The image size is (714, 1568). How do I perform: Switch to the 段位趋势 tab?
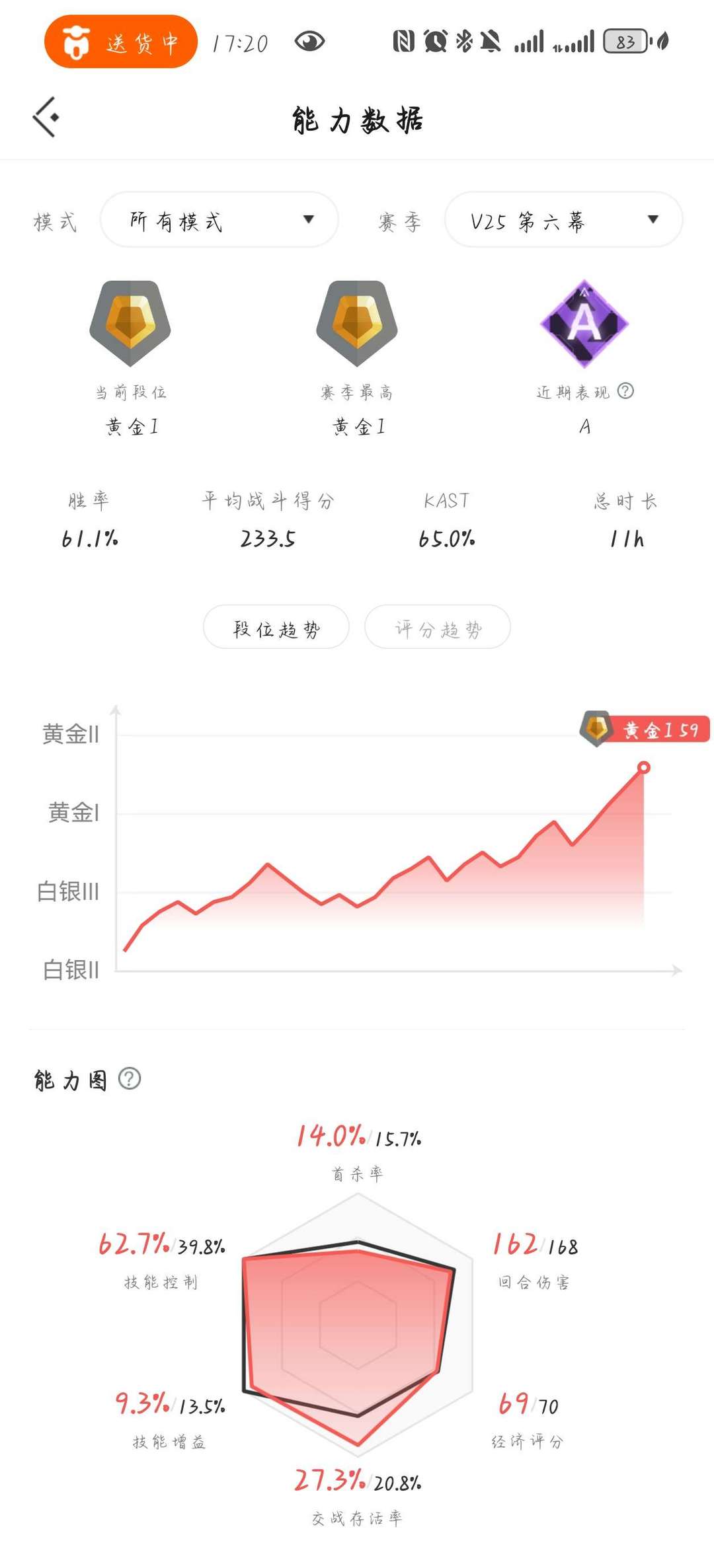pos(276,628)
